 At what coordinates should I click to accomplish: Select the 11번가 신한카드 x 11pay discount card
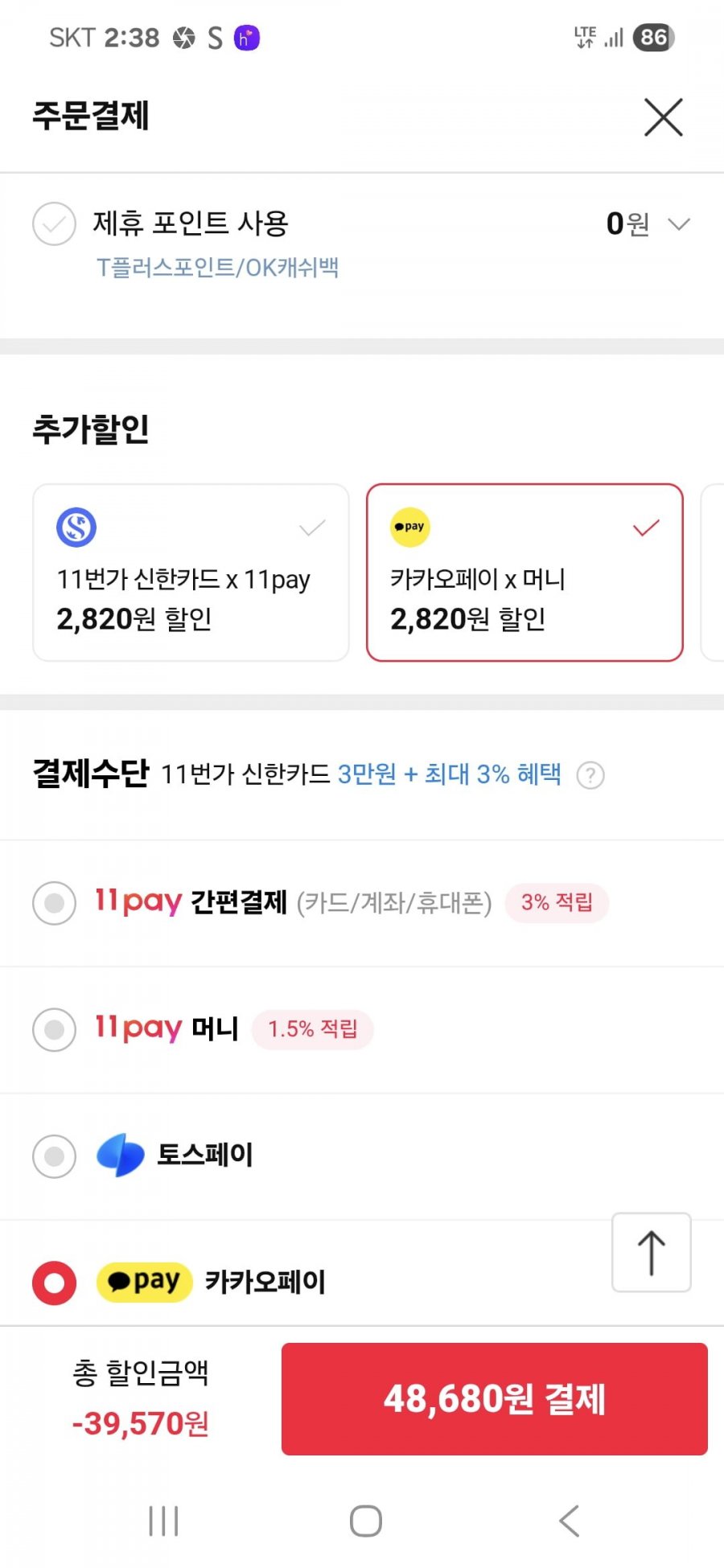191,573
